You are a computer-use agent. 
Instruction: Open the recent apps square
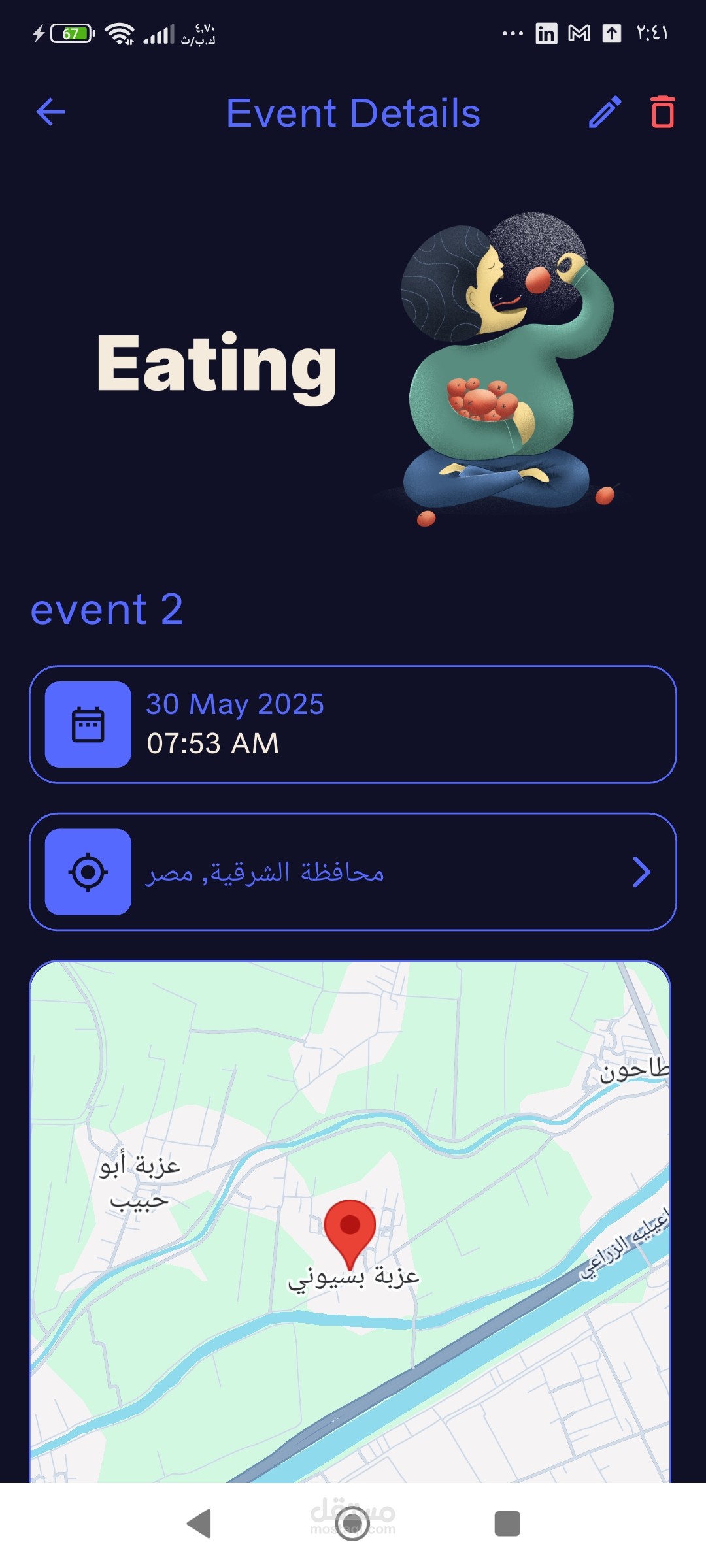[507, 1524]
